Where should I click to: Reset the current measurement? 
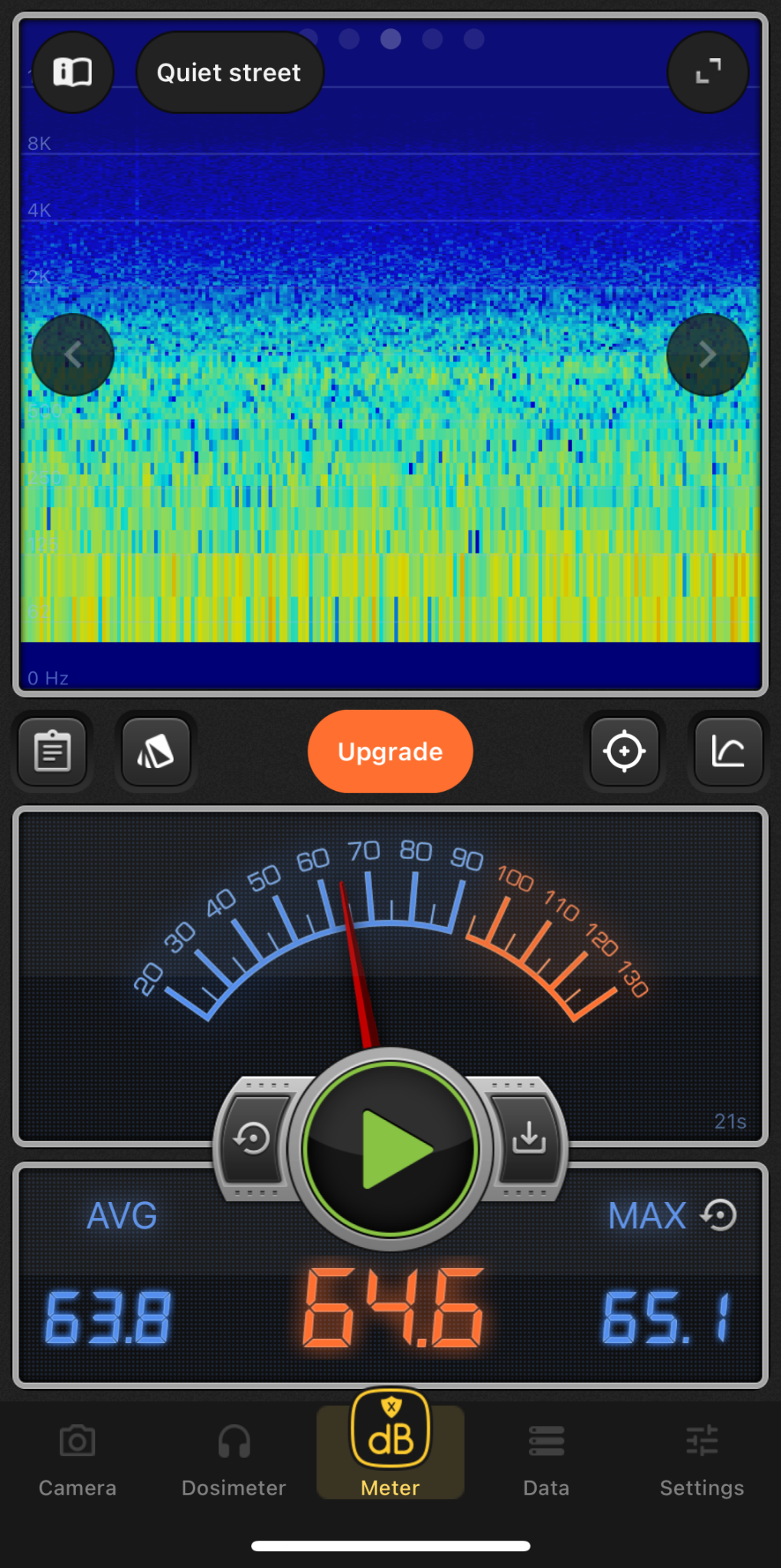click(x=253, y=1138)
